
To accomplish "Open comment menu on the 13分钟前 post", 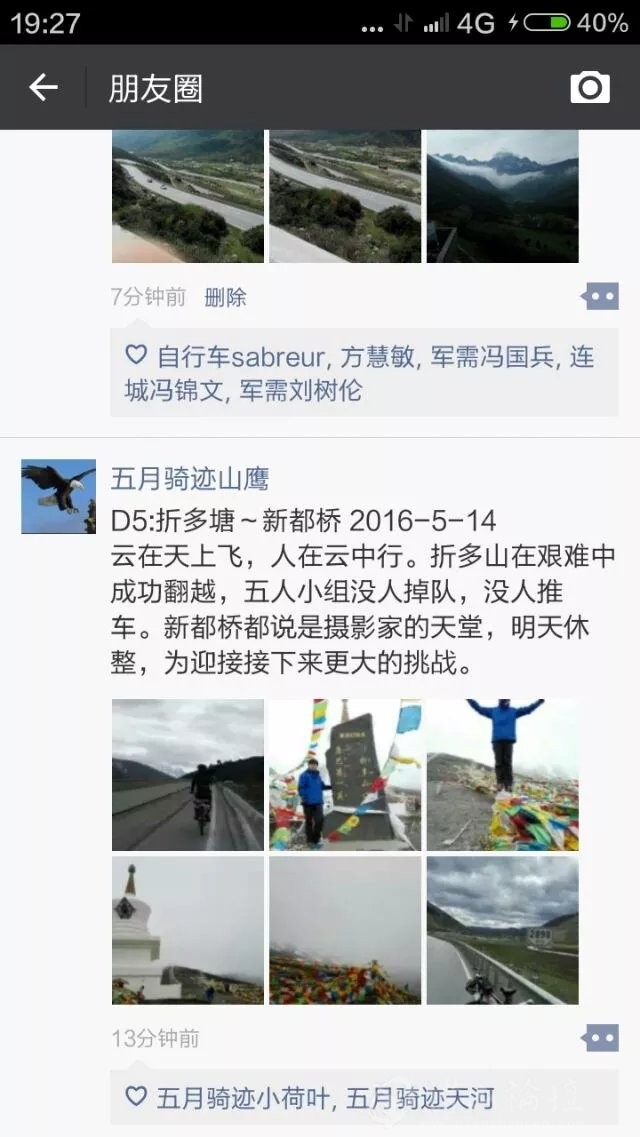I will pos(600,1038).
